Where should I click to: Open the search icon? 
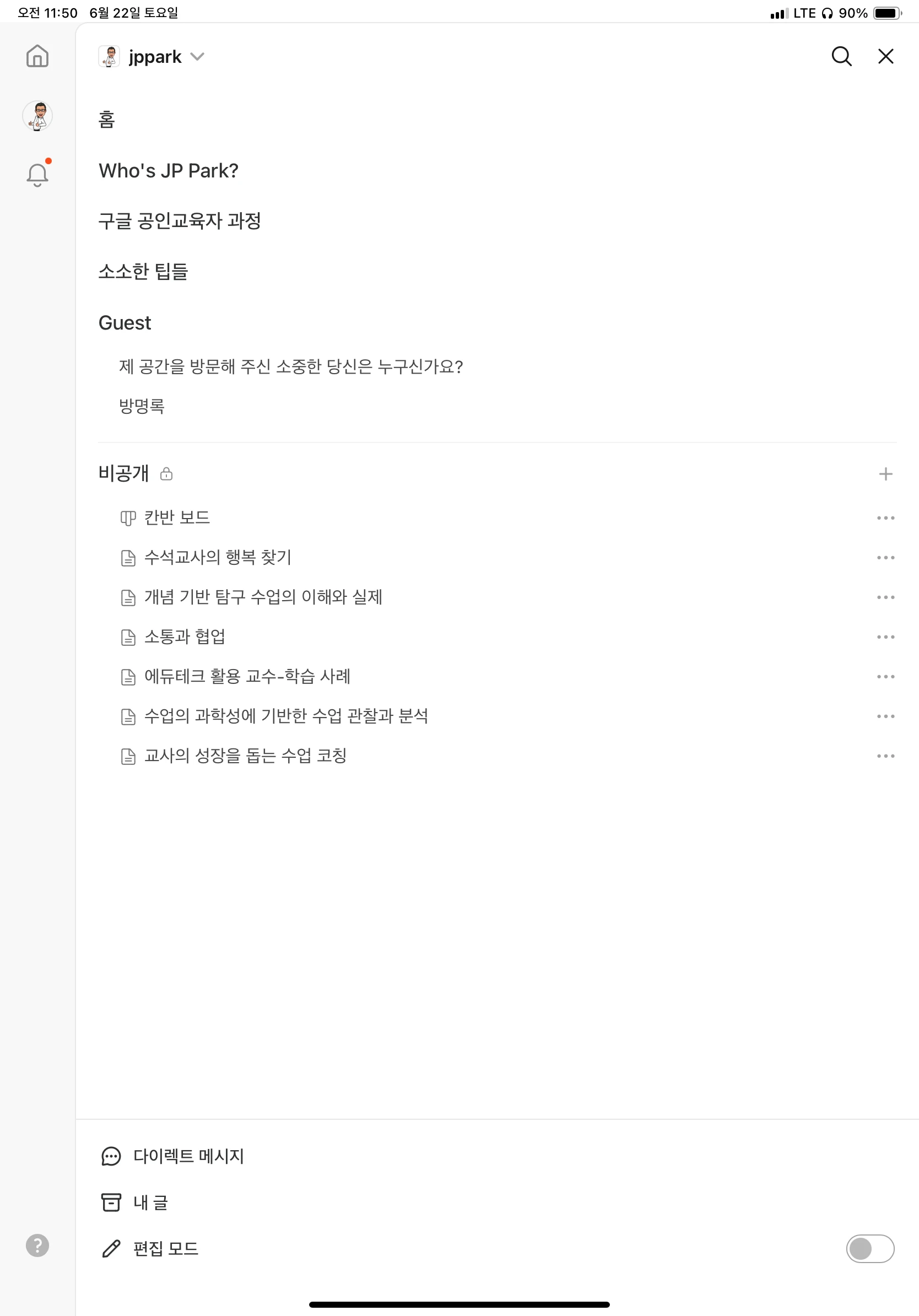tap(841, 56)
